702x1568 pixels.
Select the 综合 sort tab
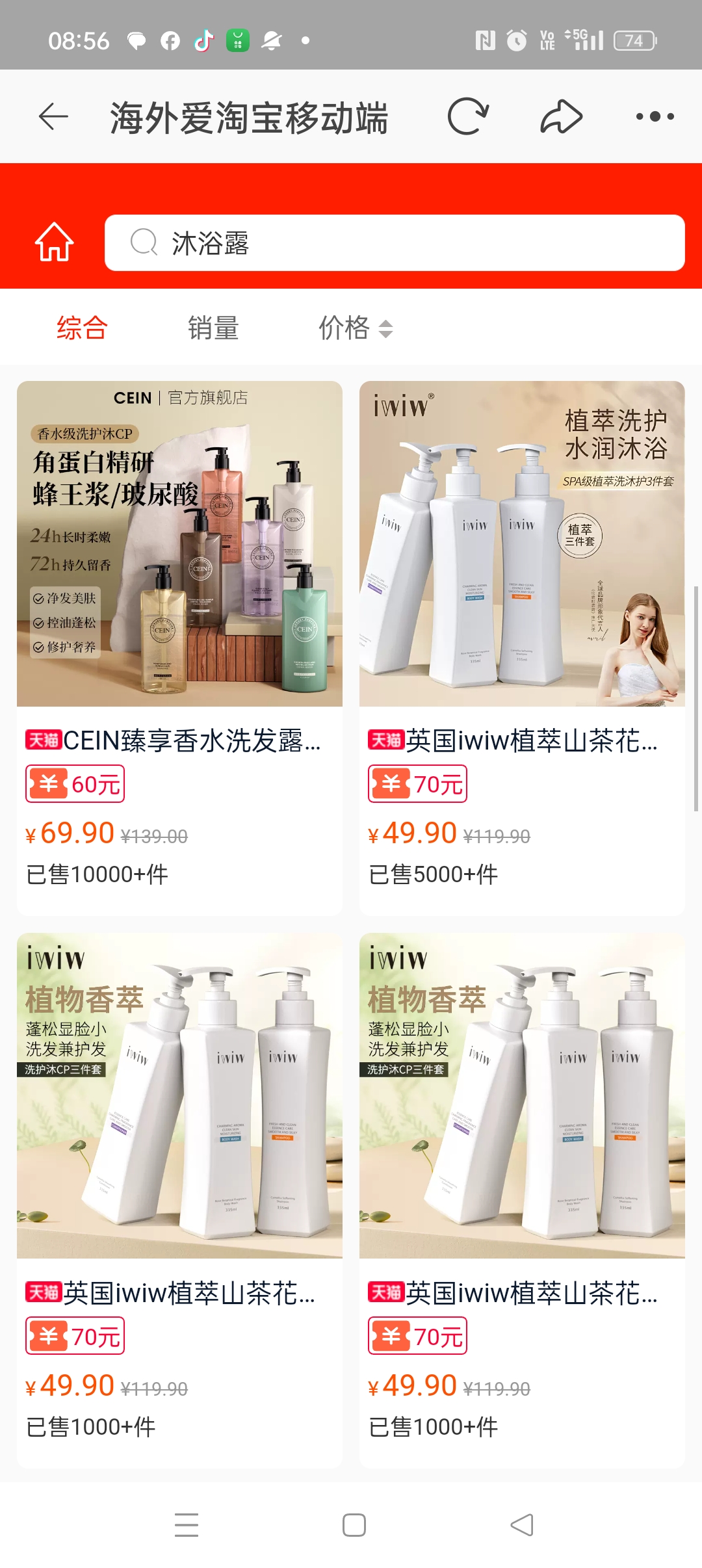point(82,328)
